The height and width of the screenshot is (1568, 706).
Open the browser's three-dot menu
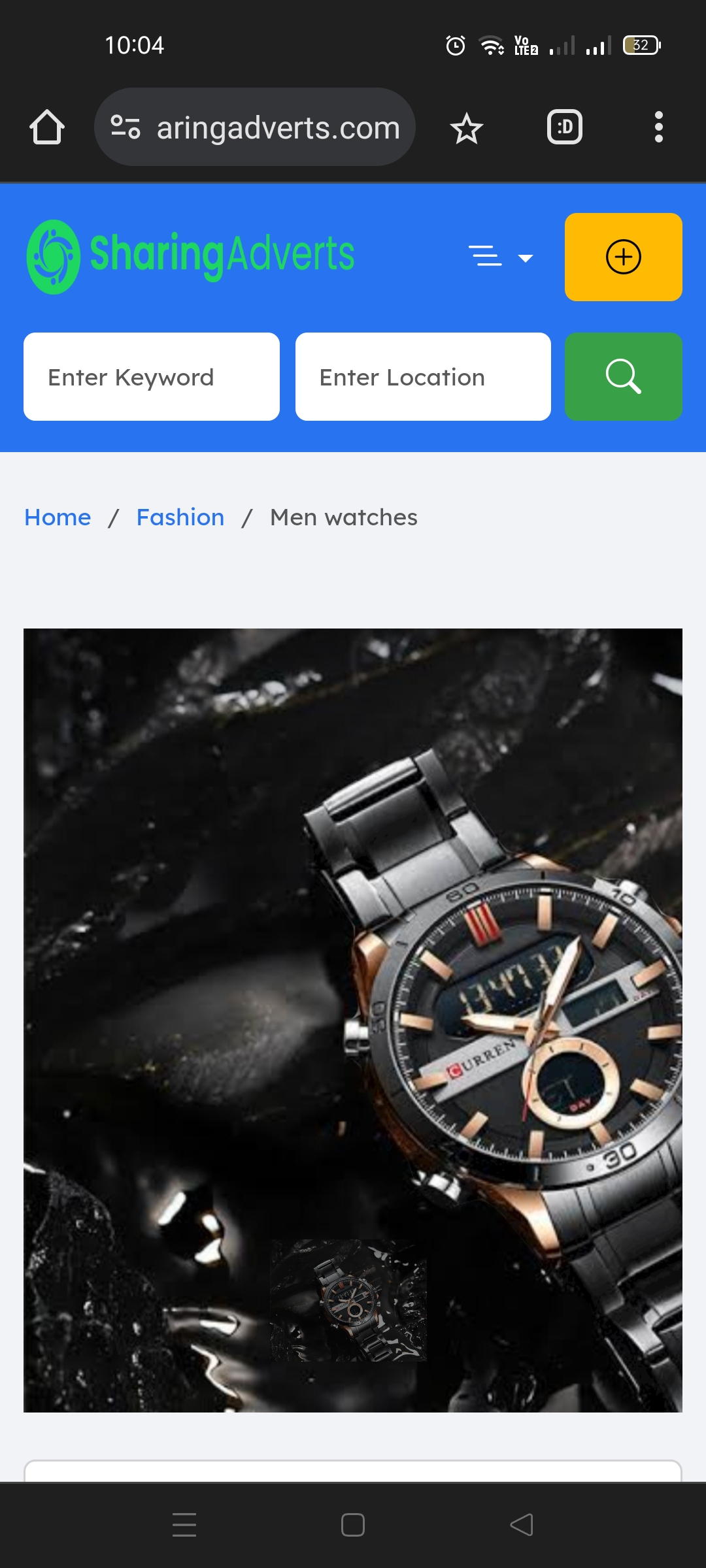(658, 127)
